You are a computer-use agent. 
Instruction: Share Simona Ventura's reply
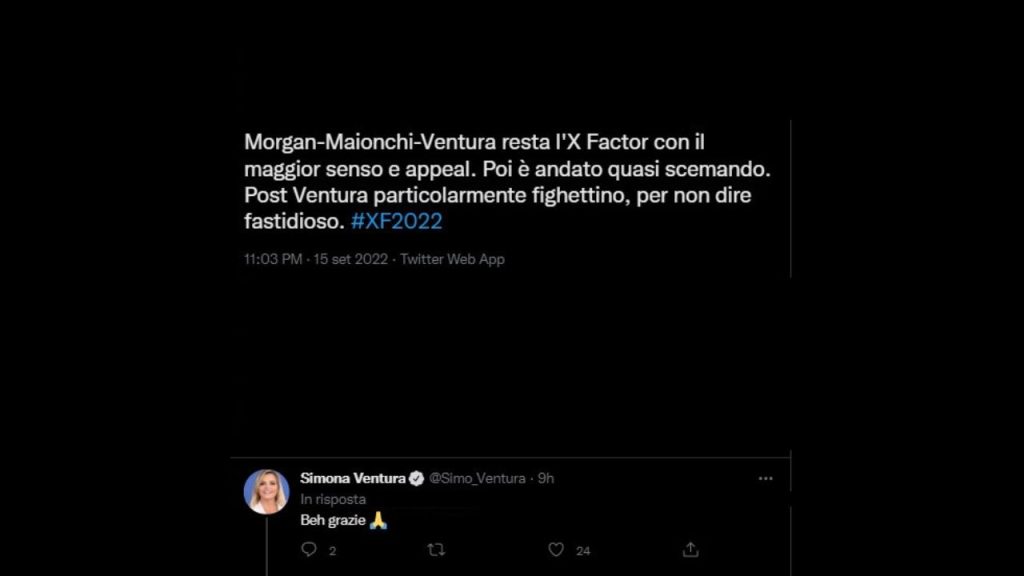pos(690,549)
